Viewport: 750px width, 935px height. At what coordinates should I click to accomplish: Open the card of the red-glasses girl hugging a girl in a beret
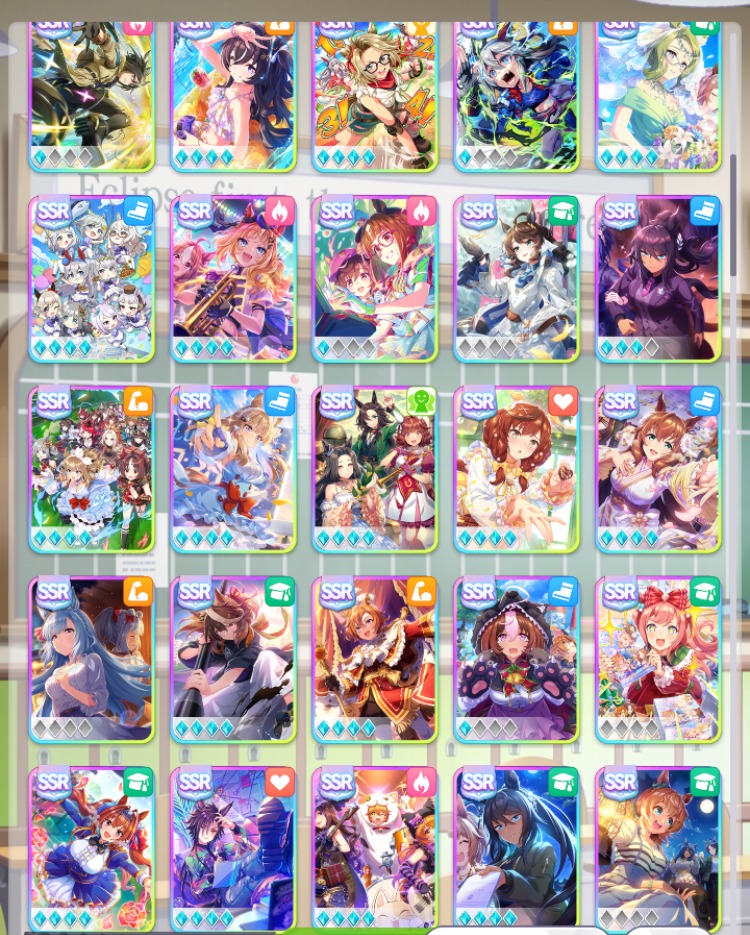375,278
